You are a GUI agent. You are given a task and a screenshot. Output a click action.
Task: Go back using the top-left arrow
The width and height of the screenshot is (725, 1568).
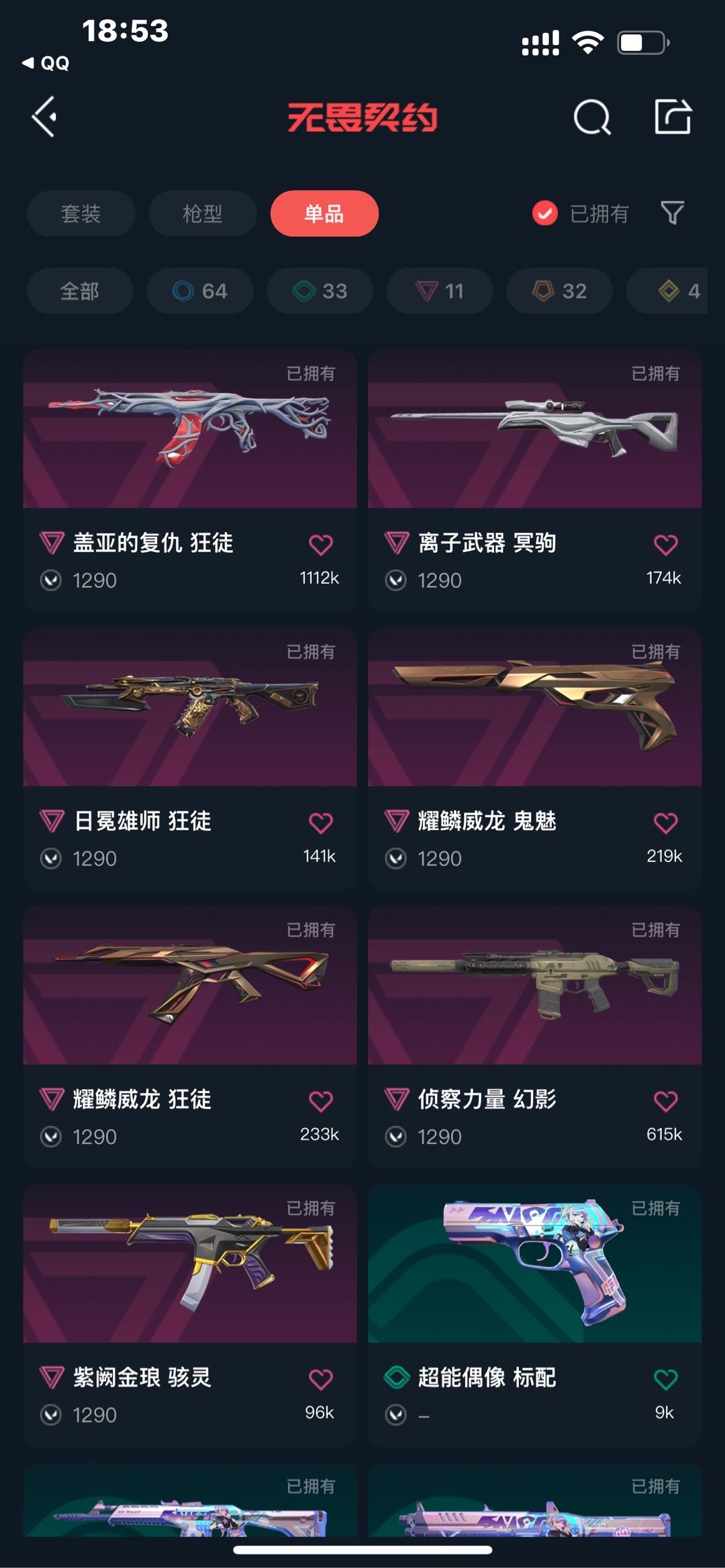point(44,117)
